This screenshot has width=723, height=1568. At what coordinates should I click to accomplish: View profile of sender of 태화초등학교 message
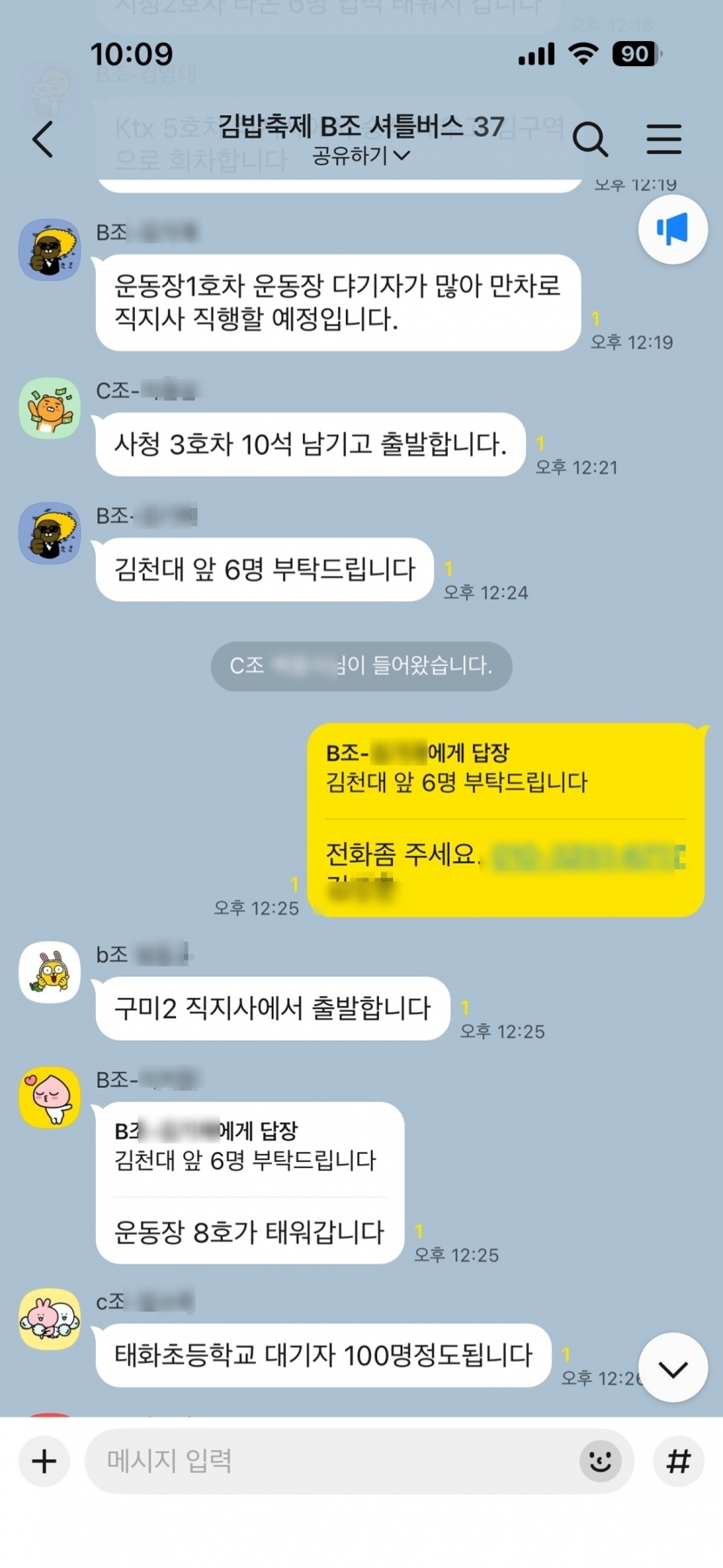click(50, 1319)
